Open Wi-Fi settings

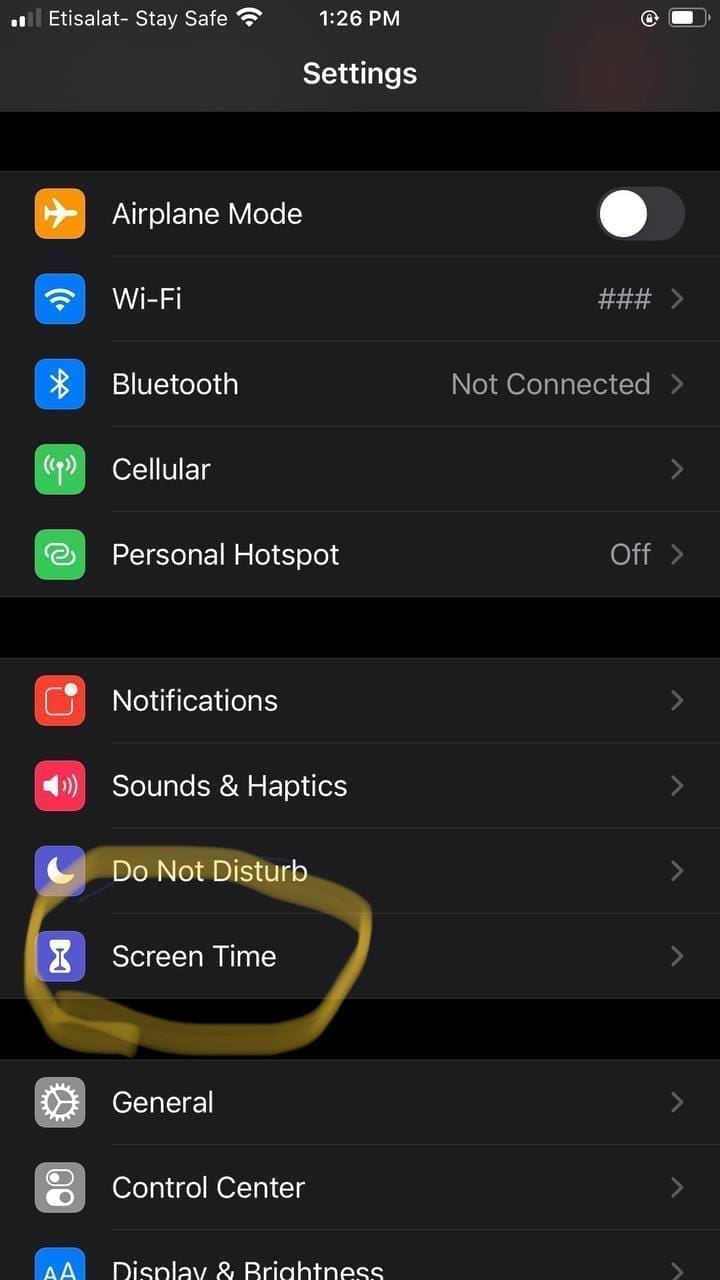[360, 299]
